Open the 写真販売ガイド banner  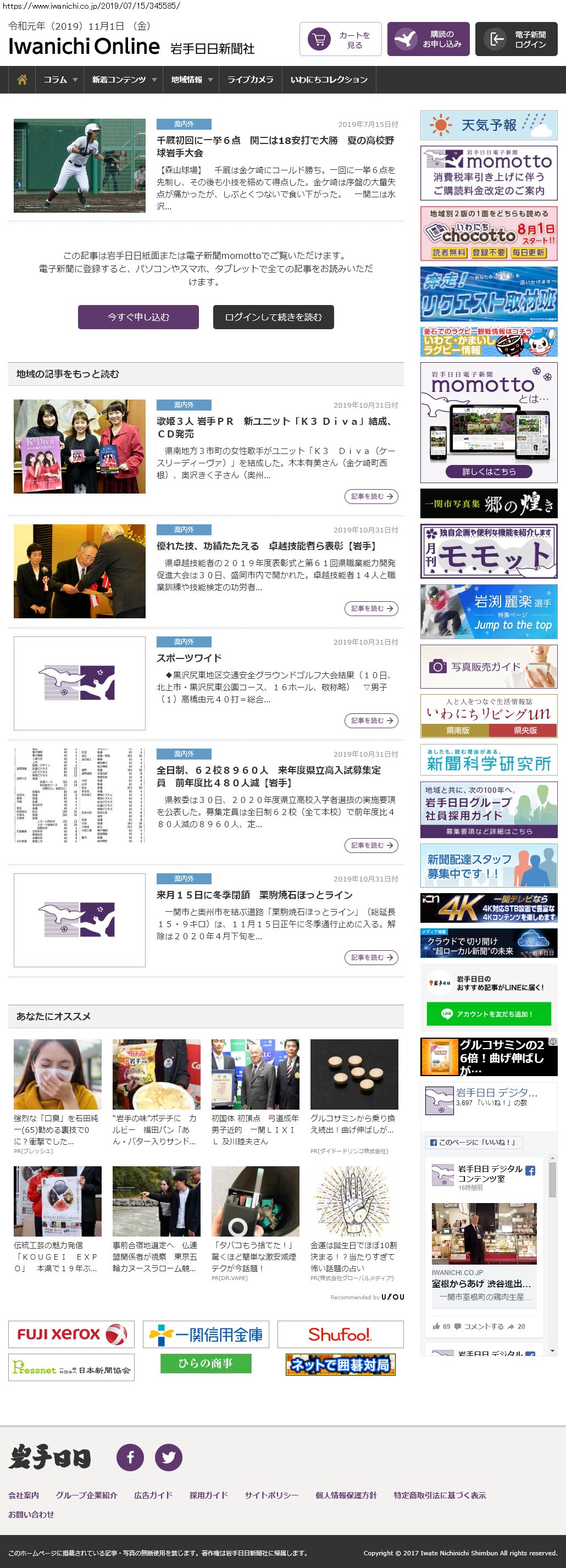click(489, 667)
